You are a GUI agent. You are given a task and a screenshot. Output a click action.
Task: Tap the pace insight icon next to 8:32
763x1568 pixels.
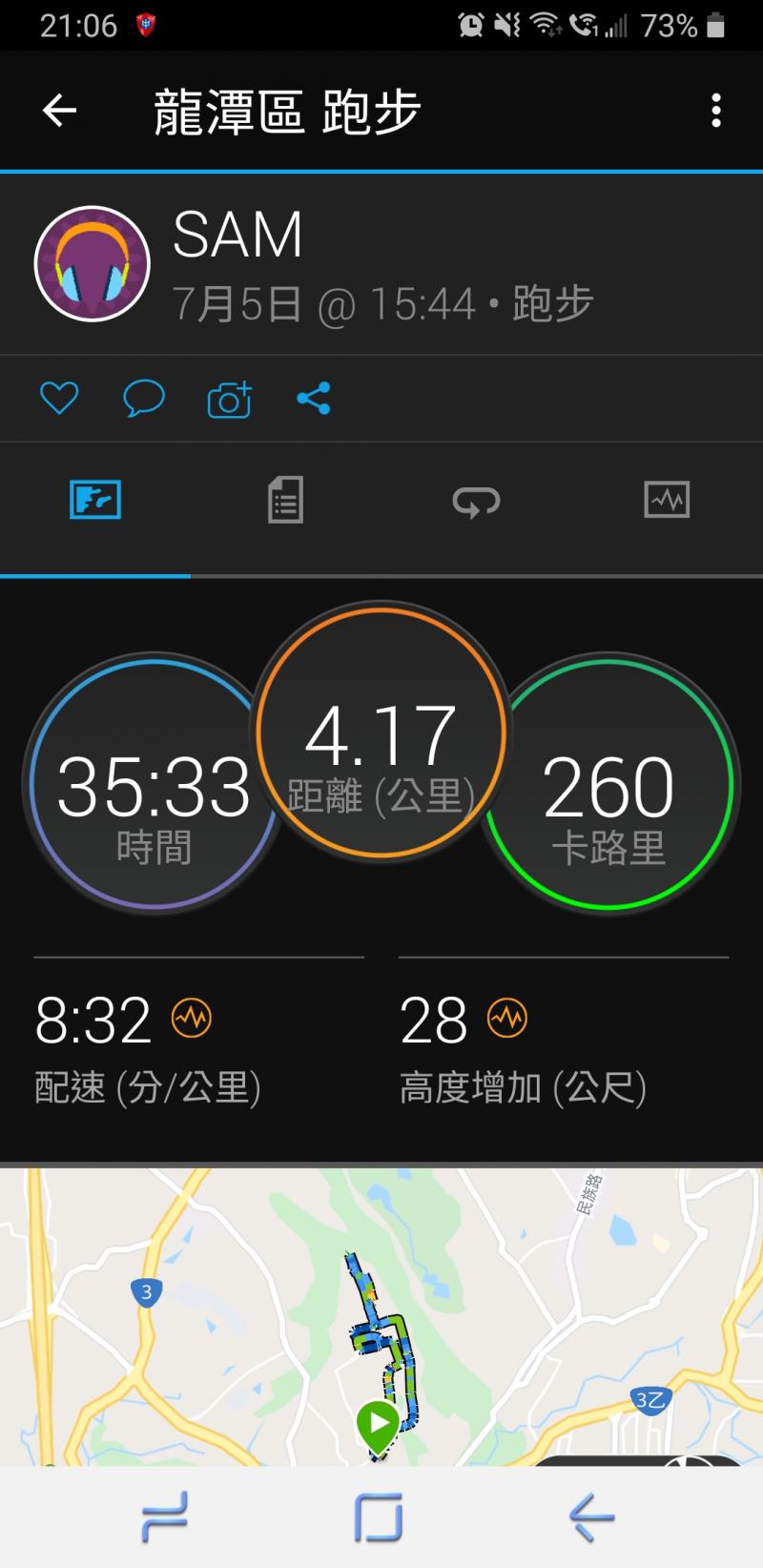(x=192, y=1019)
